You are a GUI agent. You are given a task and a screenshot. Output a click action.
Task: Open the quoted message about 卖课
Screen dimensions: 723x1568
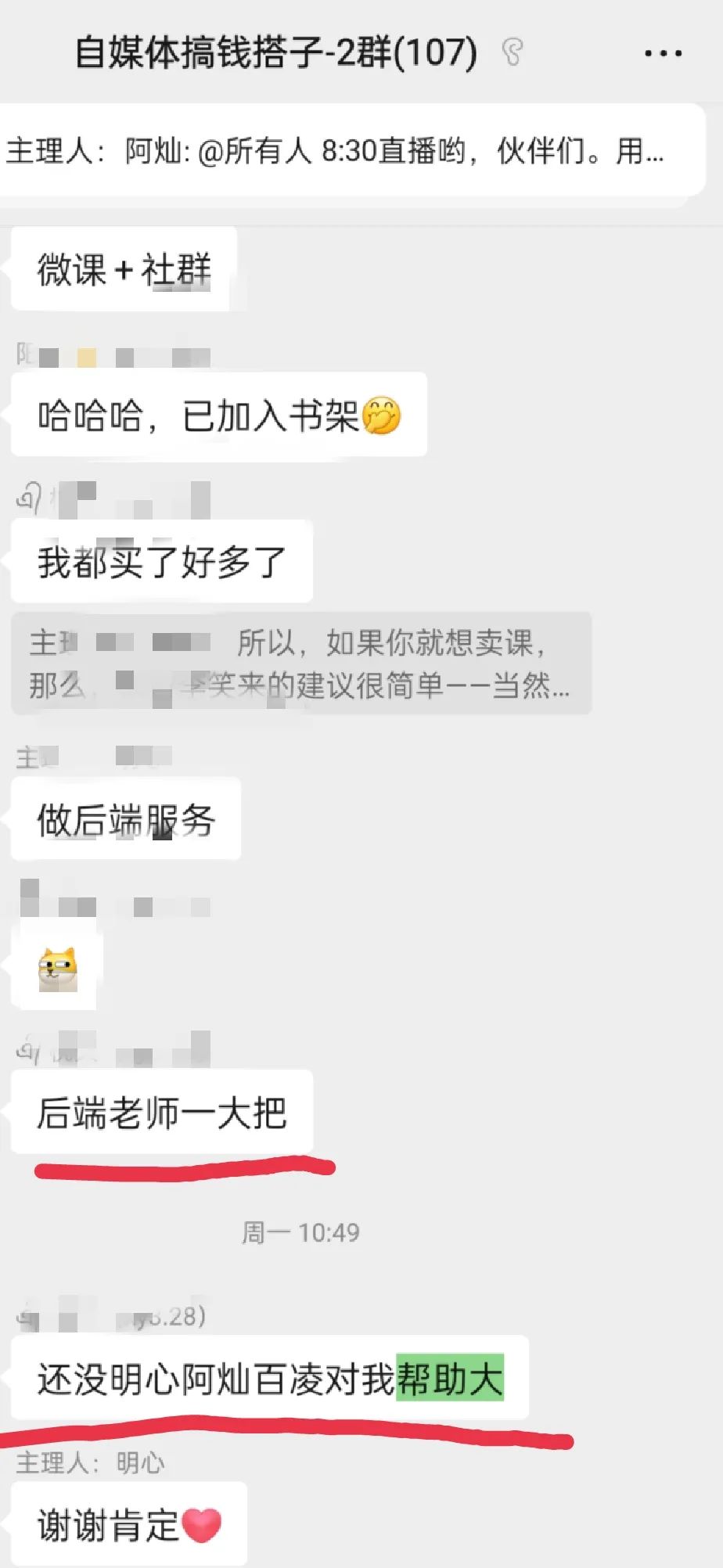click(x=300, y=664)
